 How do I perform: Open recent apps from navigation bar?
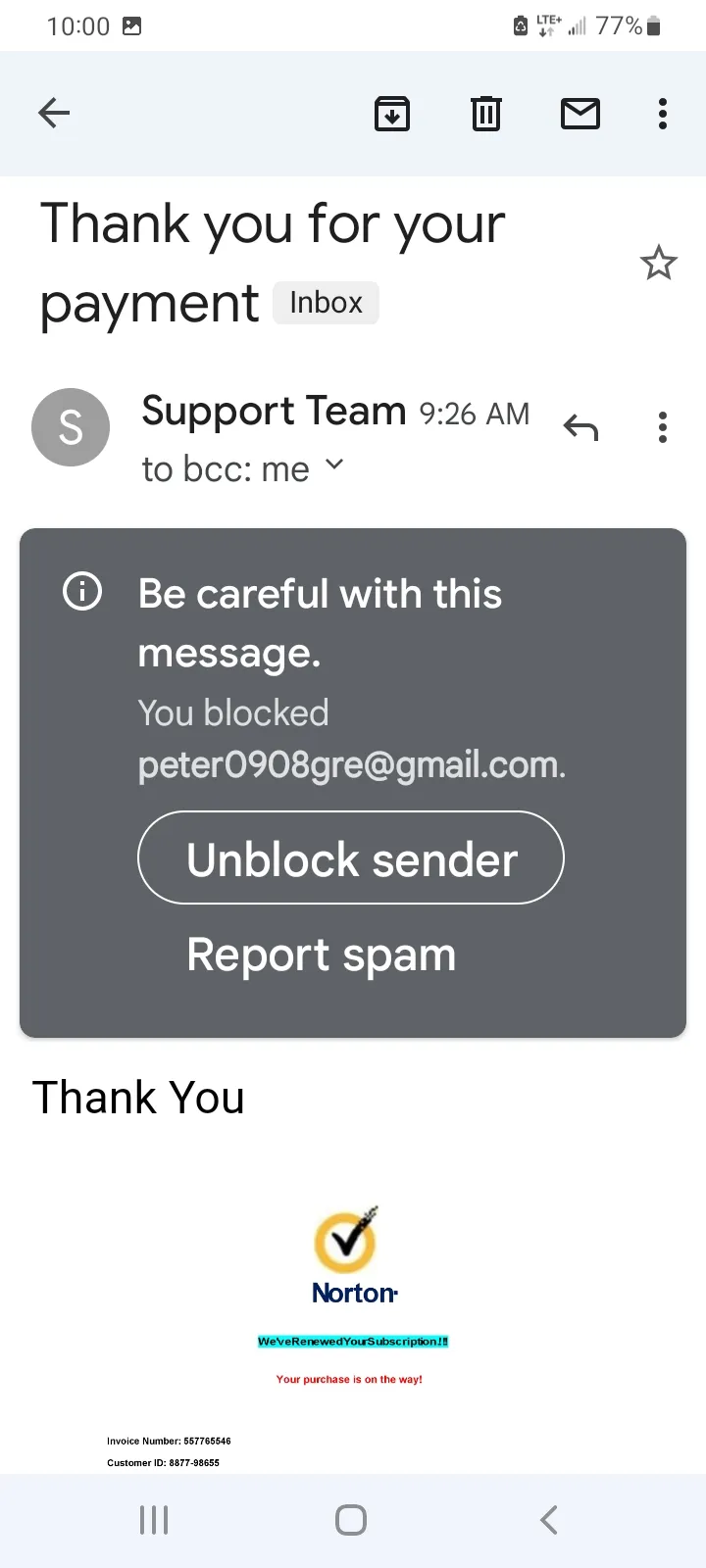(x=154, y=1520)
